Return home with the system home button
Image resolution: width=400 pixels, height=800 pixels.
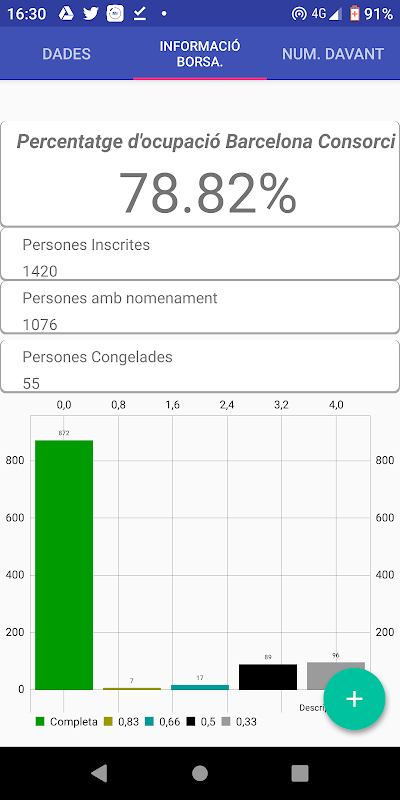pos(200,773)
